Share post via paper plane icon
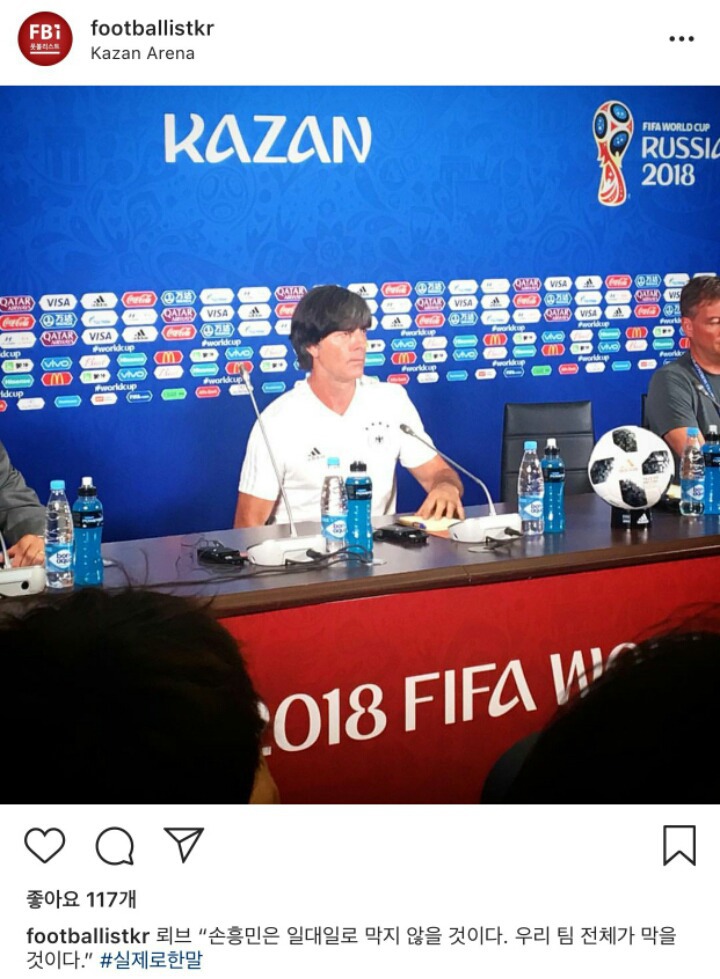The image size is (720, 979). click(x=184, y=845)
